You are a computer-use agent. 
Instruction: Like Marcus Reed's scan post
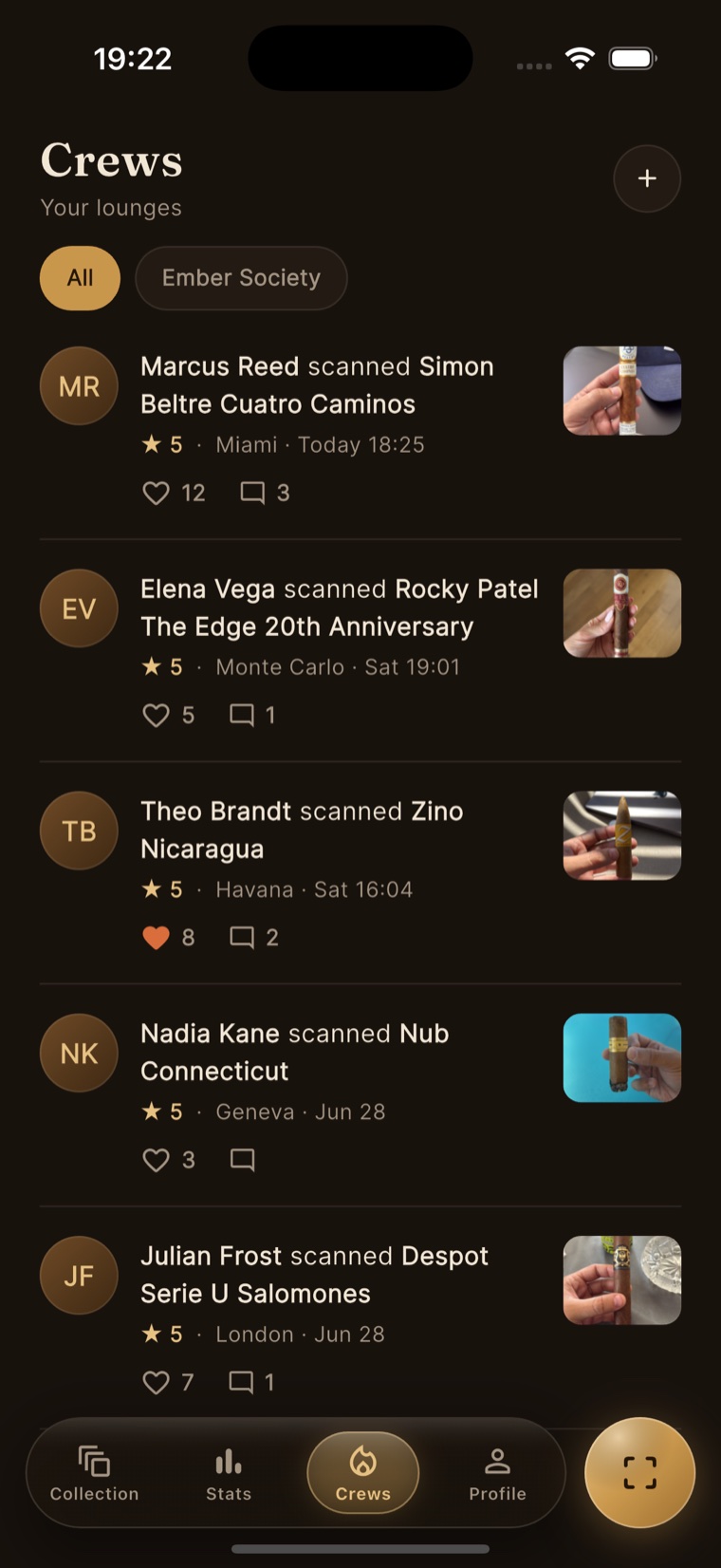(x=156, y=493)
